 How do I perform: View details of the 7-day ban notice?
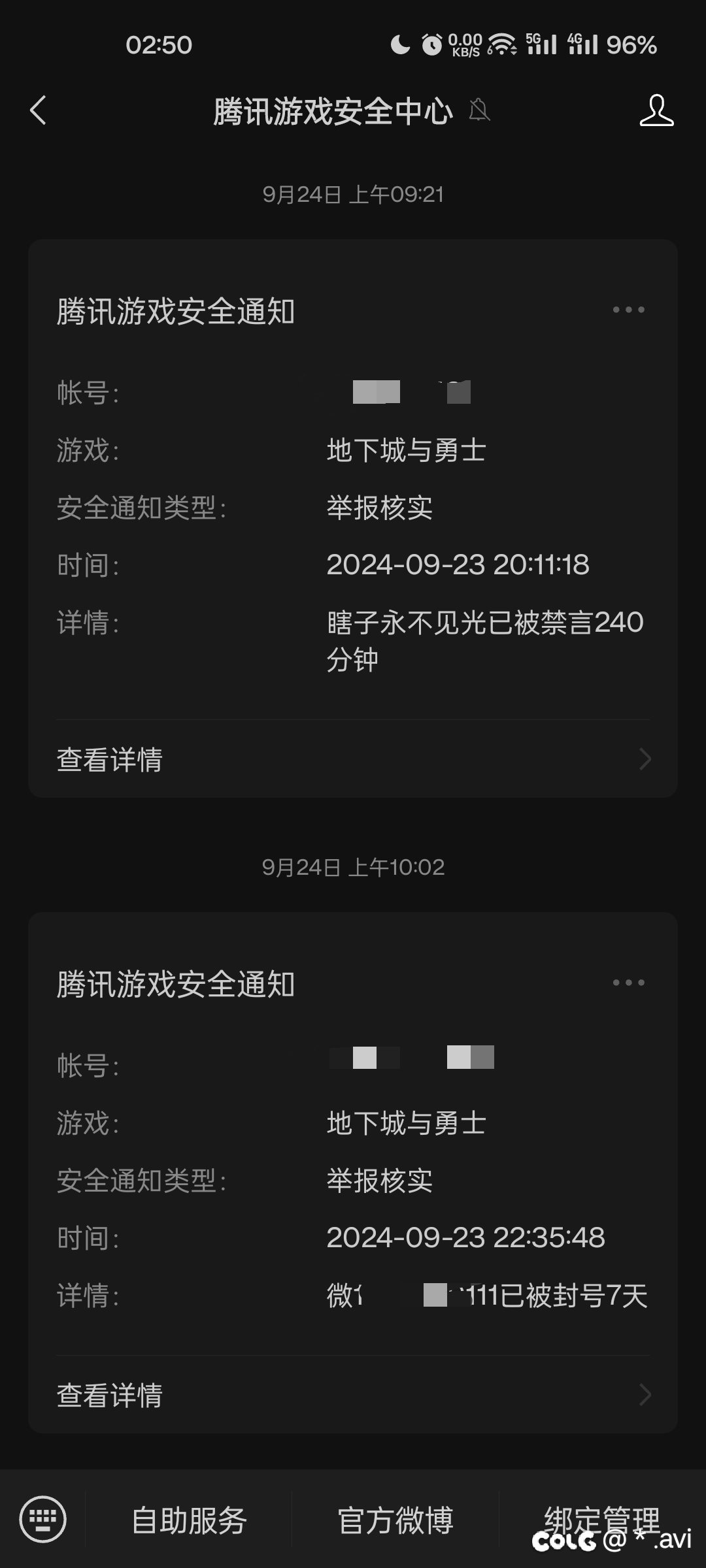click(x=353, y=1394)
